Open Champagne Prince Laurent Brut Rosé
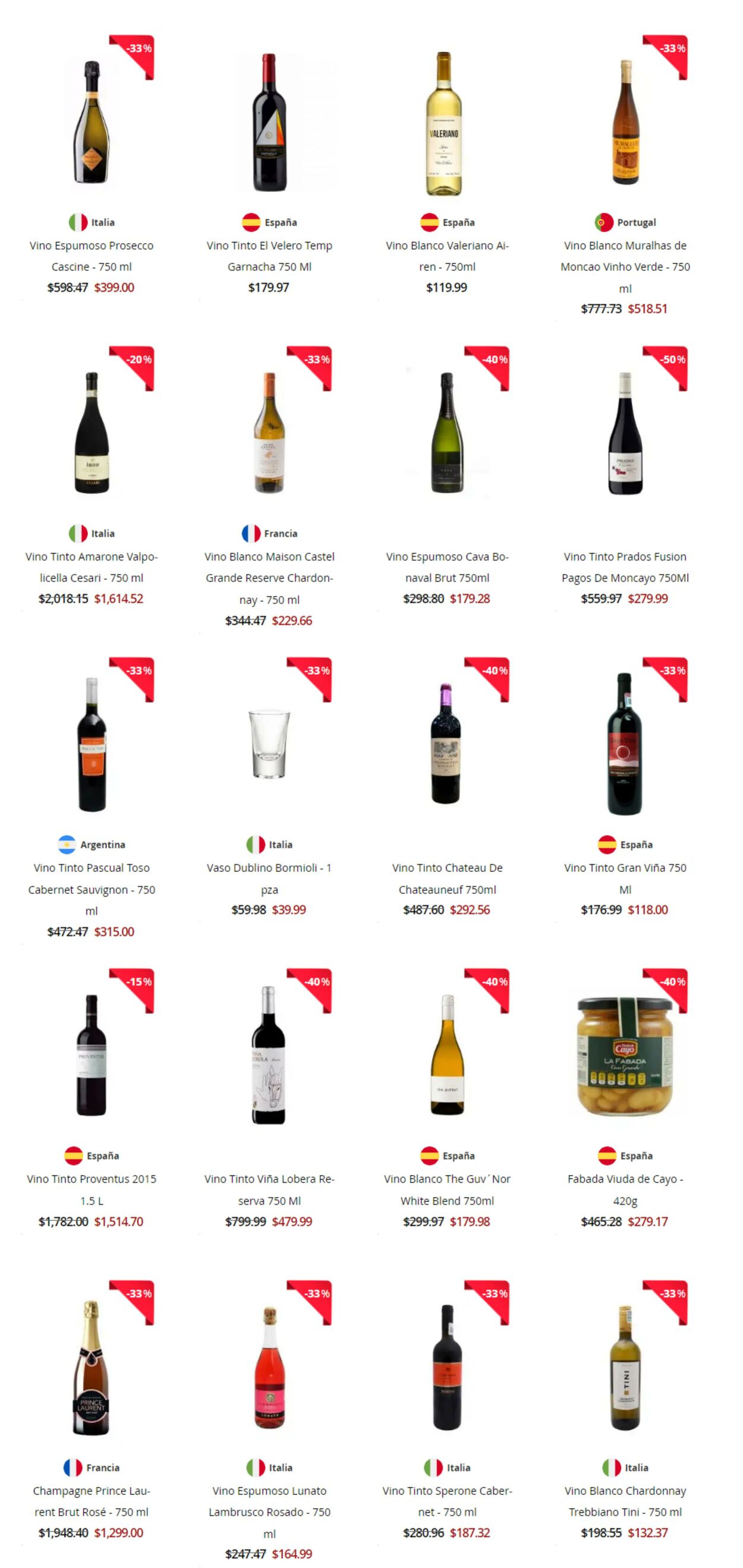The width and height of the screenshot is (743, 1568). [92, 1500]
